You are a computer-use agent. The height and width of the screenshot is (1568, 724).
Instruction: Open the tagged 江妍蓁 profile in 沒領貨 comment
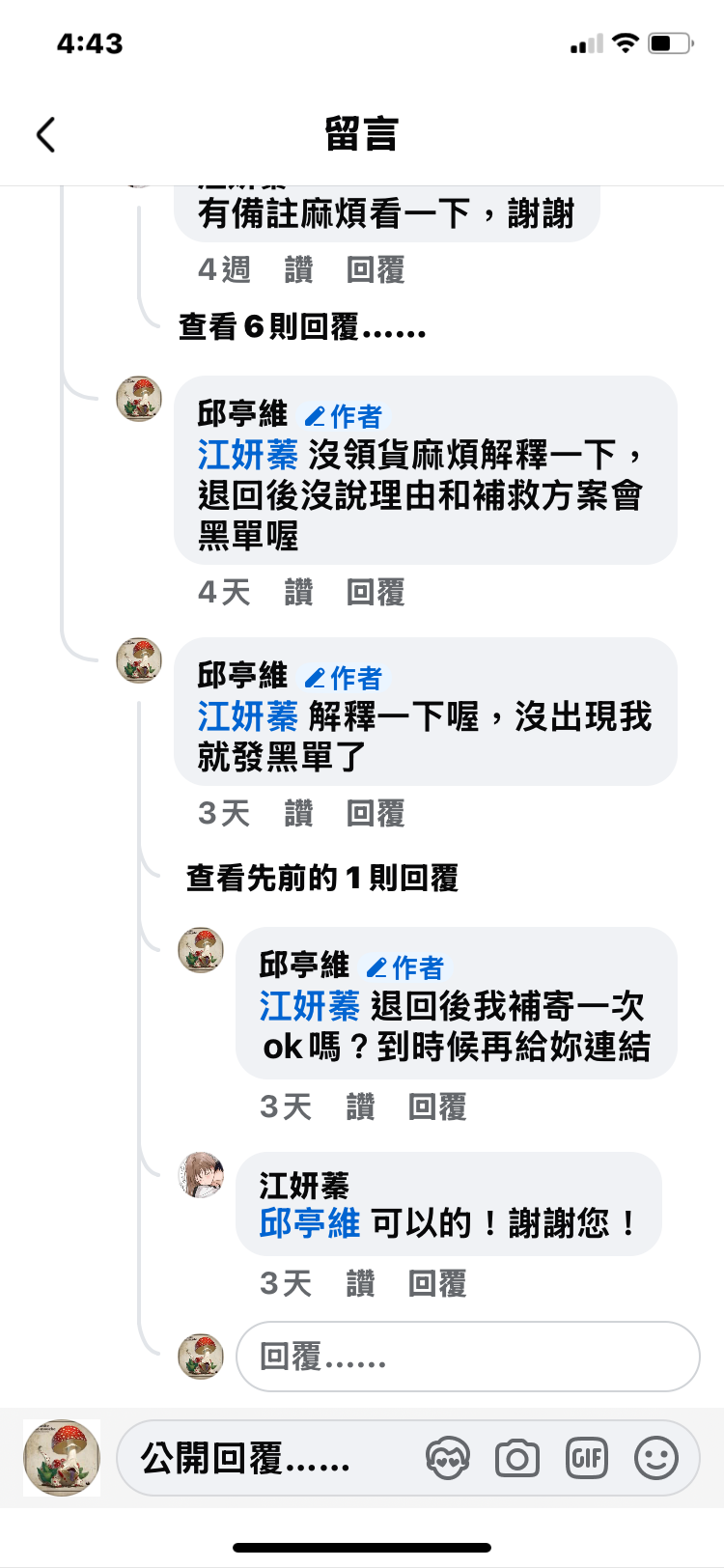248,454
